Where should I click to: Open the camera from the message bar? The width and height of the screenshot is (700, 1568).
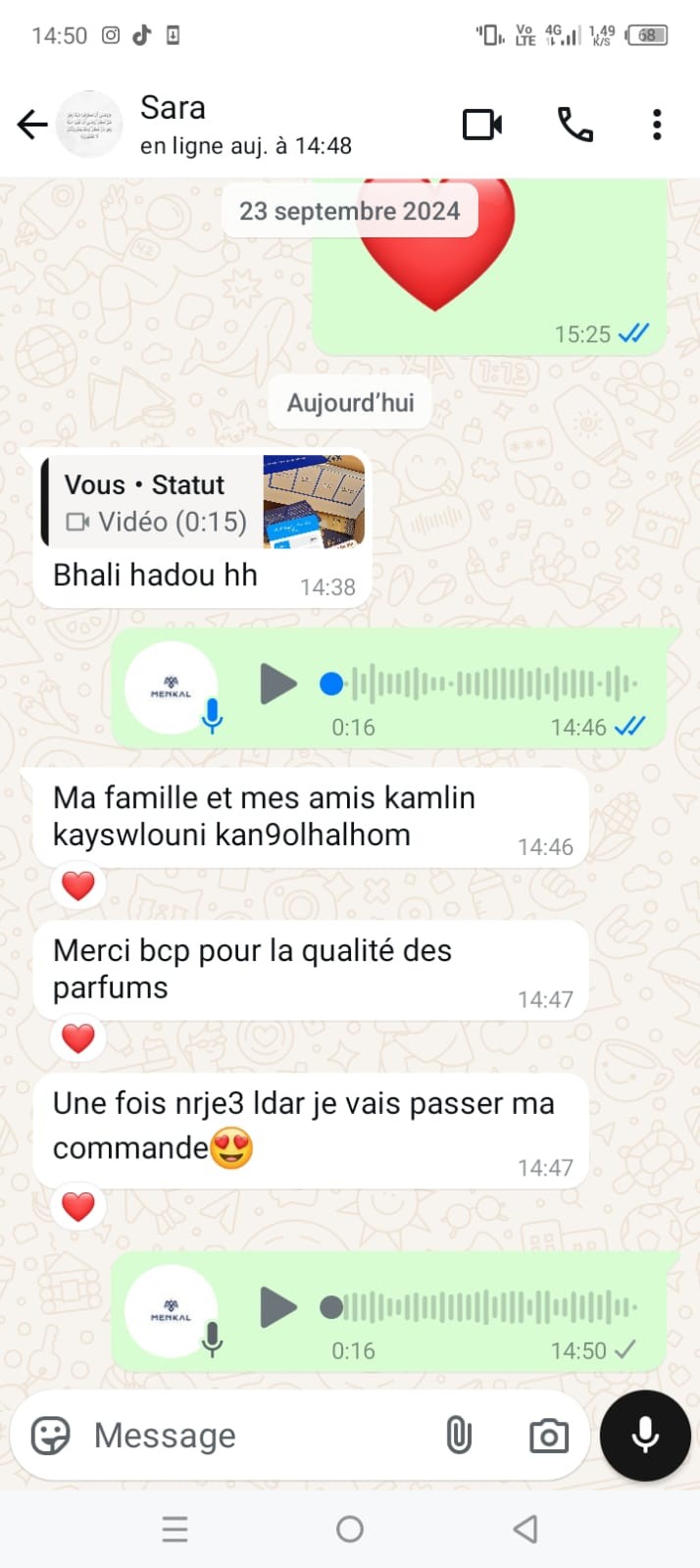548,1437
